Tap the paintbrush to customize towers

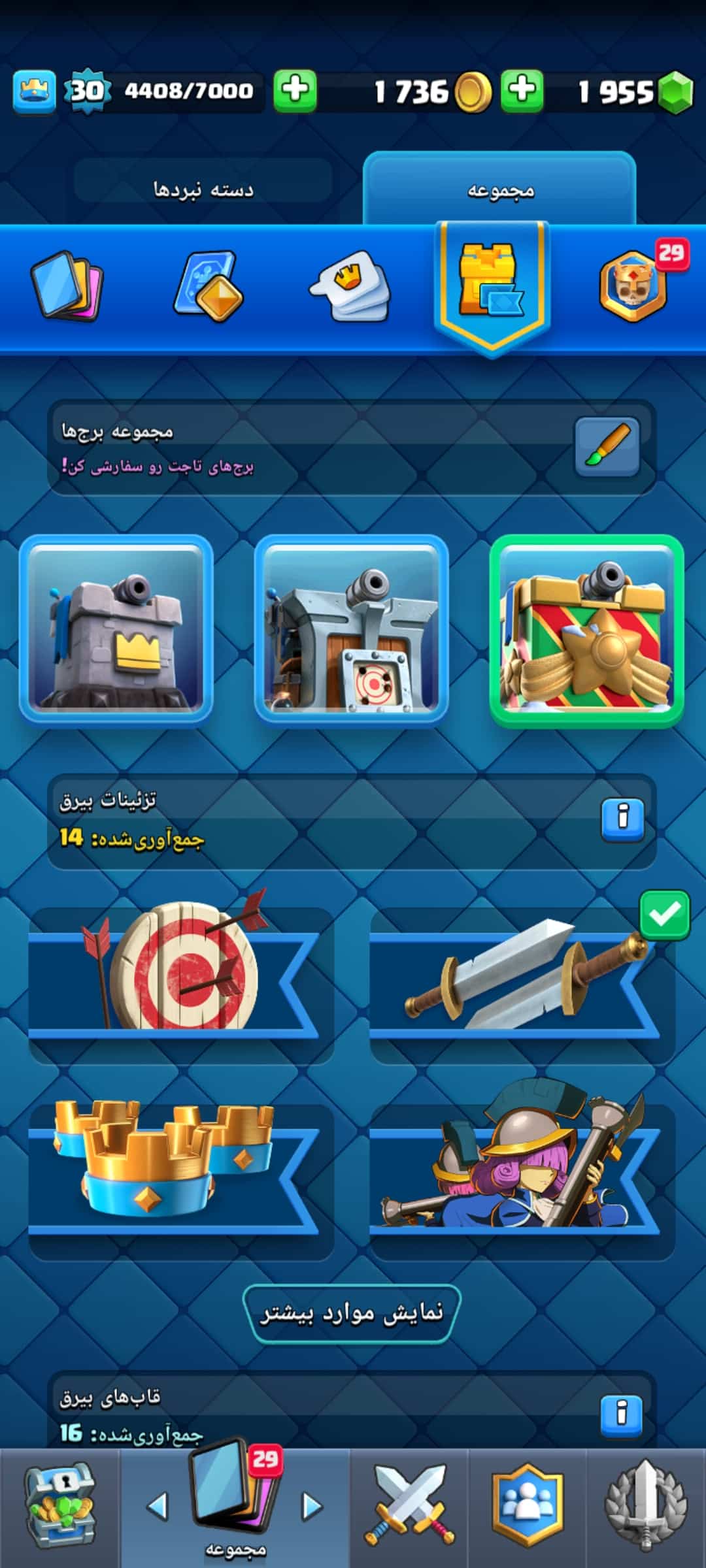pos(607,447)
